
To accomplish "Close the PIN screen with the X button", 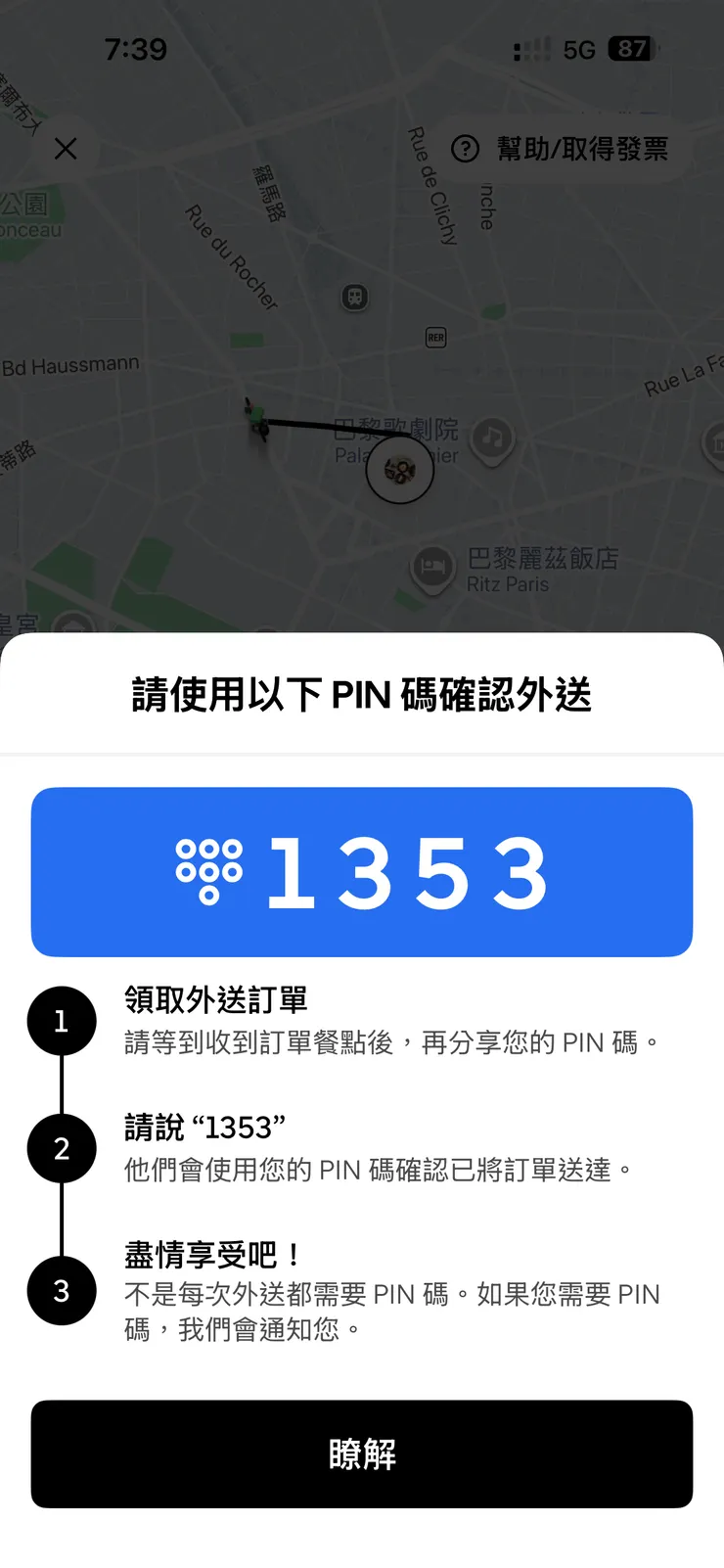I will (x=65, y=149).
